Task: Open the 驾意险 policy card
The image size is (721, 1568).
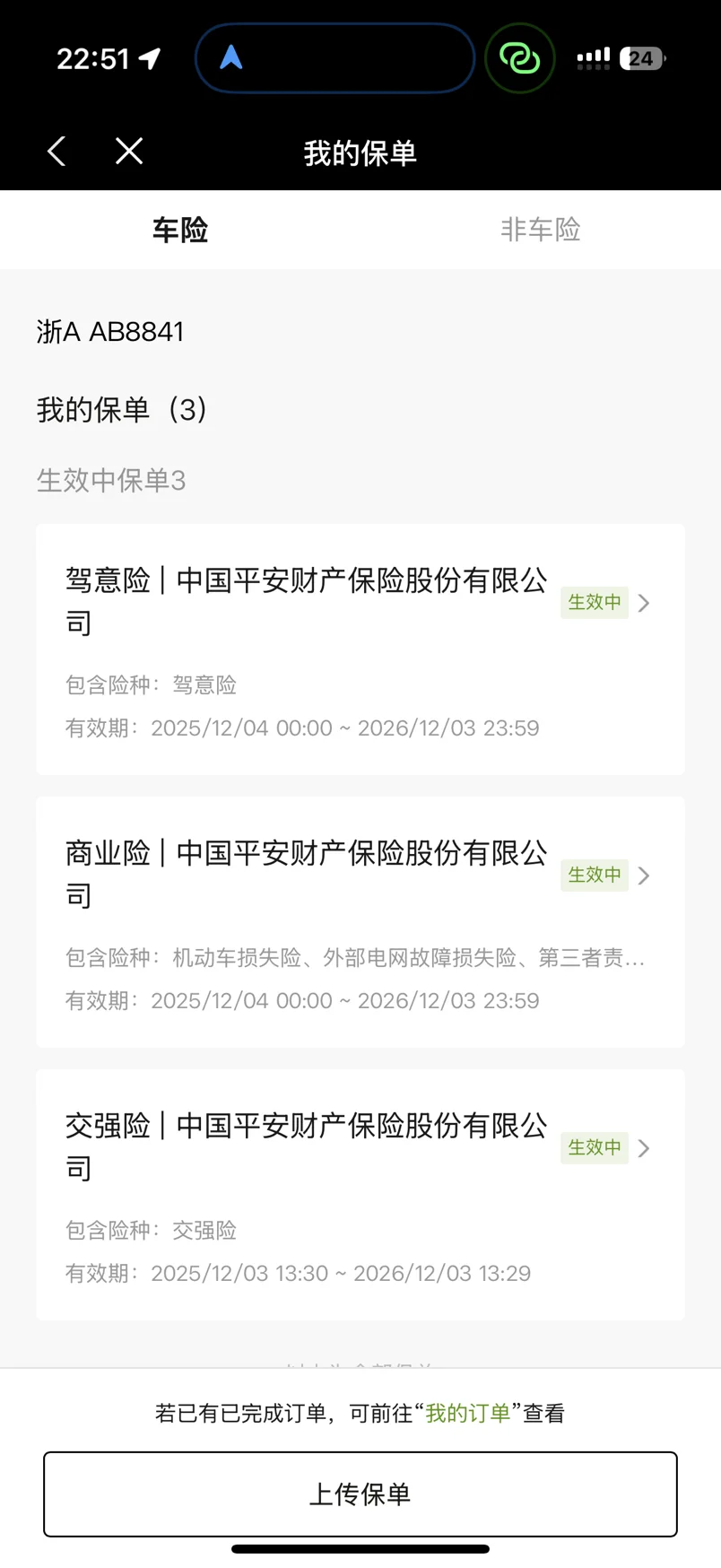Action: 360,649
